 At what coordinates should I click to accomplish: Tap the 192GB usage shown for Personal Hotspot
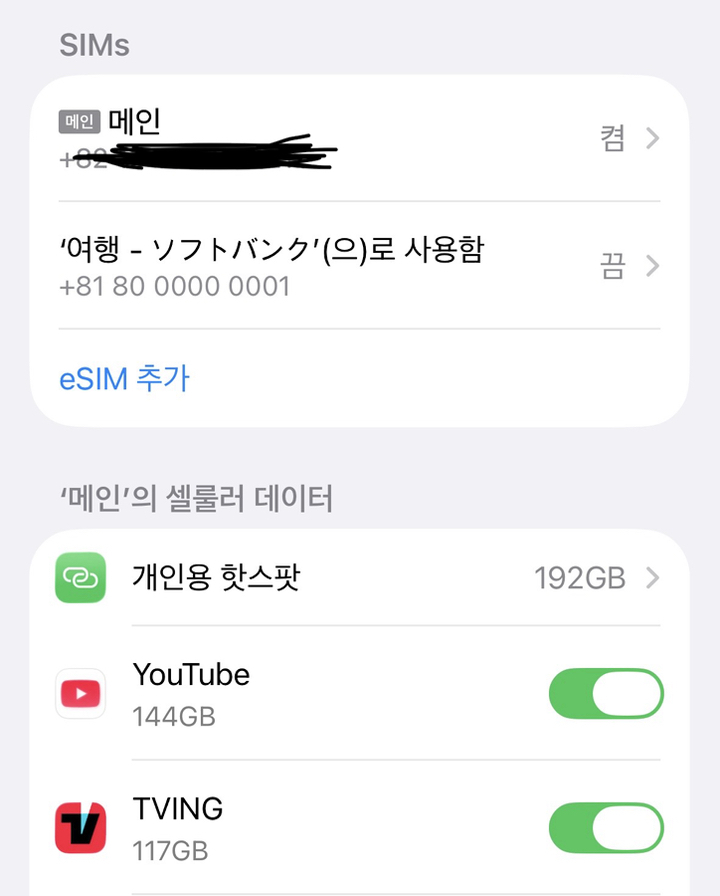pyautogui.click(x=580, y=578)
